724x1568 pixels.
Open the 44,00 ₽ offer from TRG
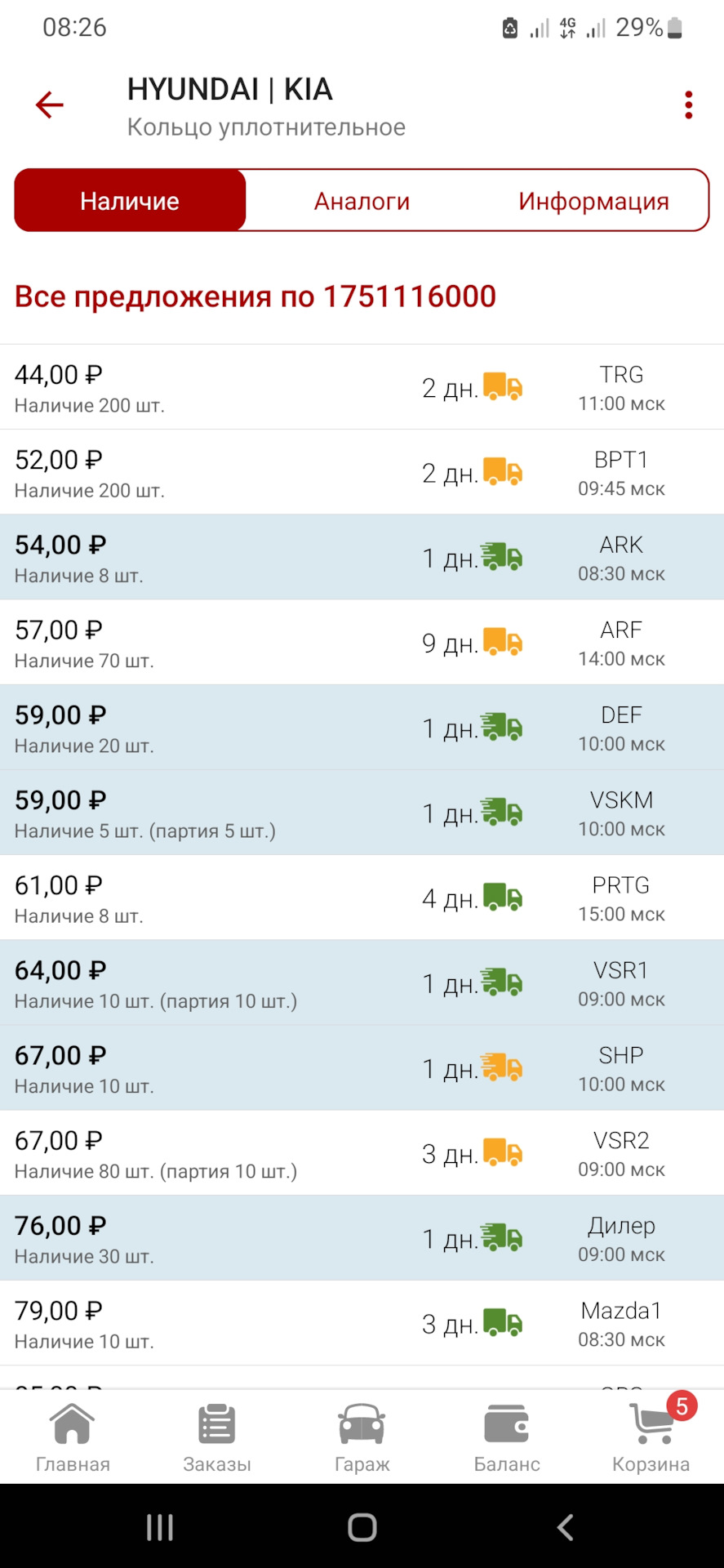point(362,388)
